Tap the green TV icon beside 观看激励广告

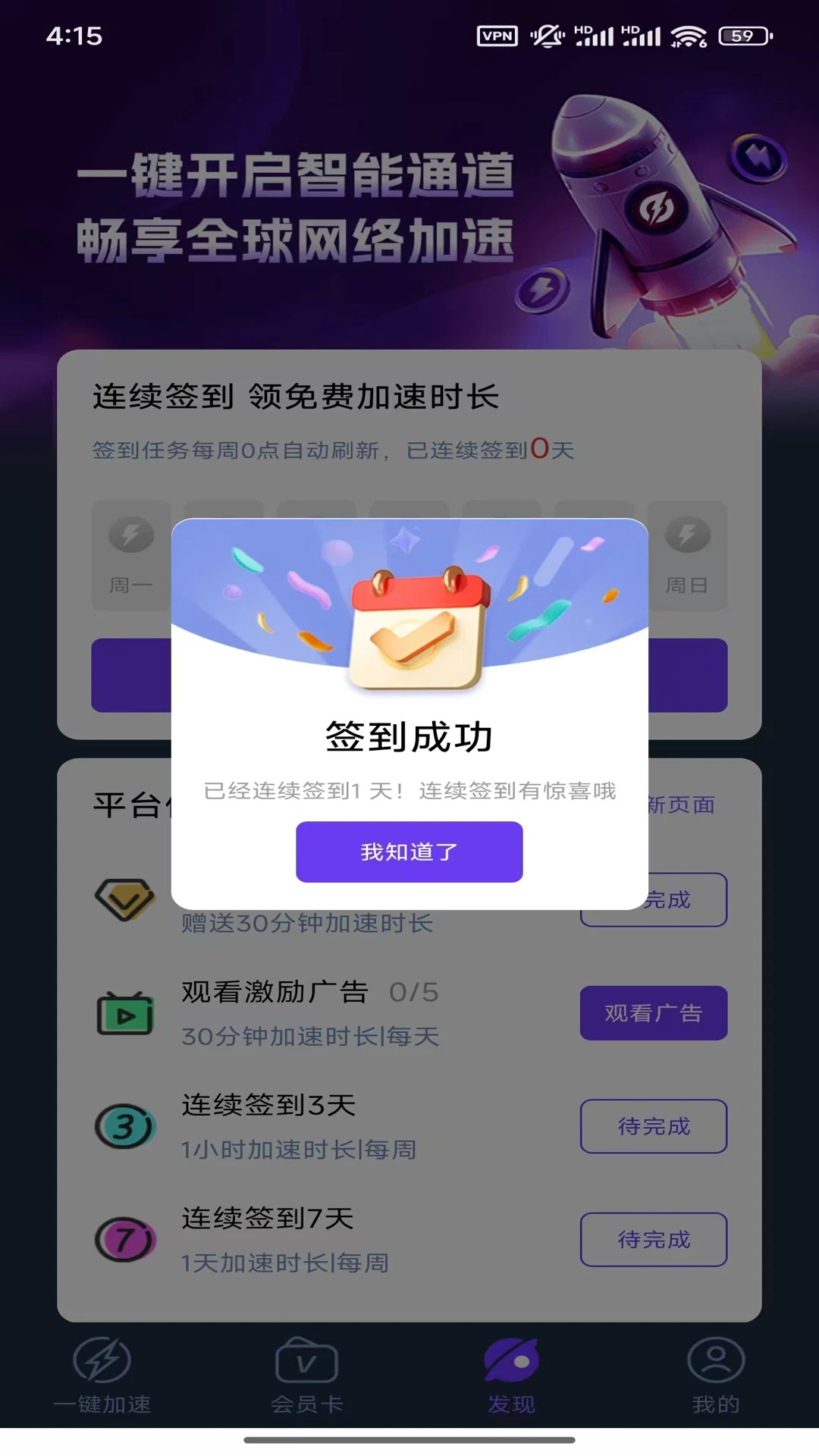(x=126, y=1012)
